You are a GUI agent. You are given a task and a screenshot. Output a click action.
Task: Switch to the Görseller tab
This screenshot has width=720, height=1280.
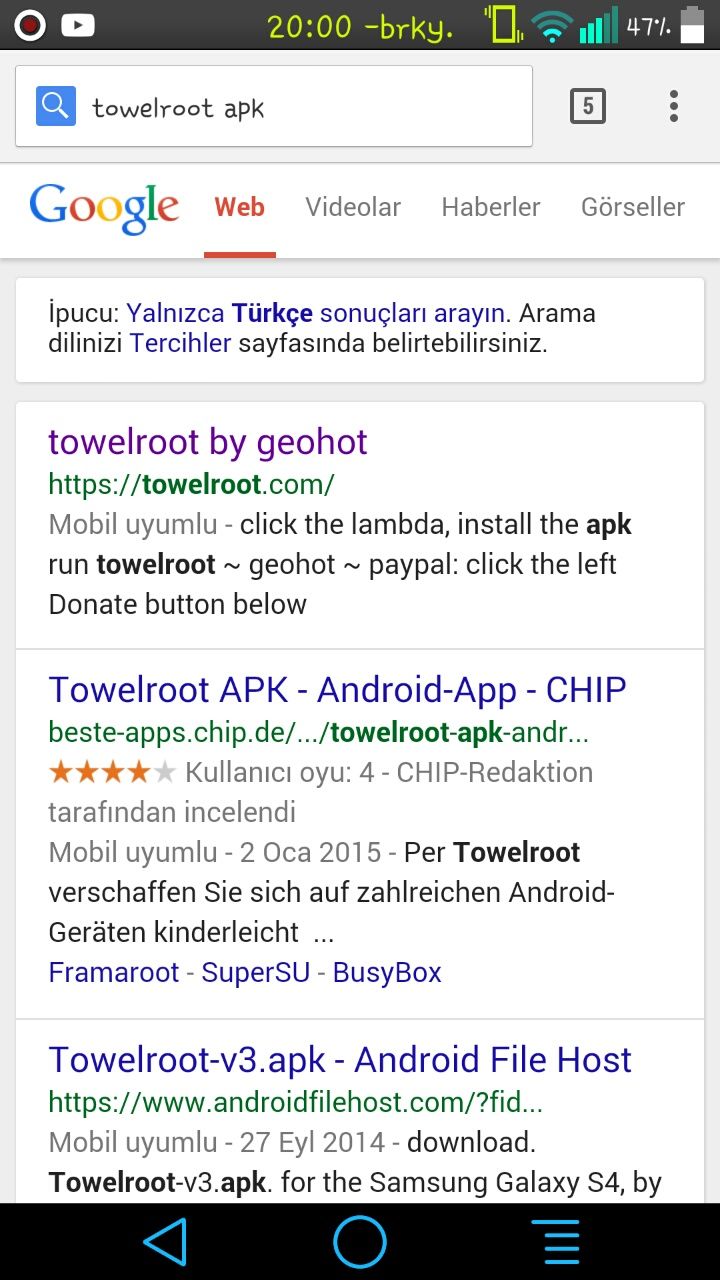(x=633, y=207)
